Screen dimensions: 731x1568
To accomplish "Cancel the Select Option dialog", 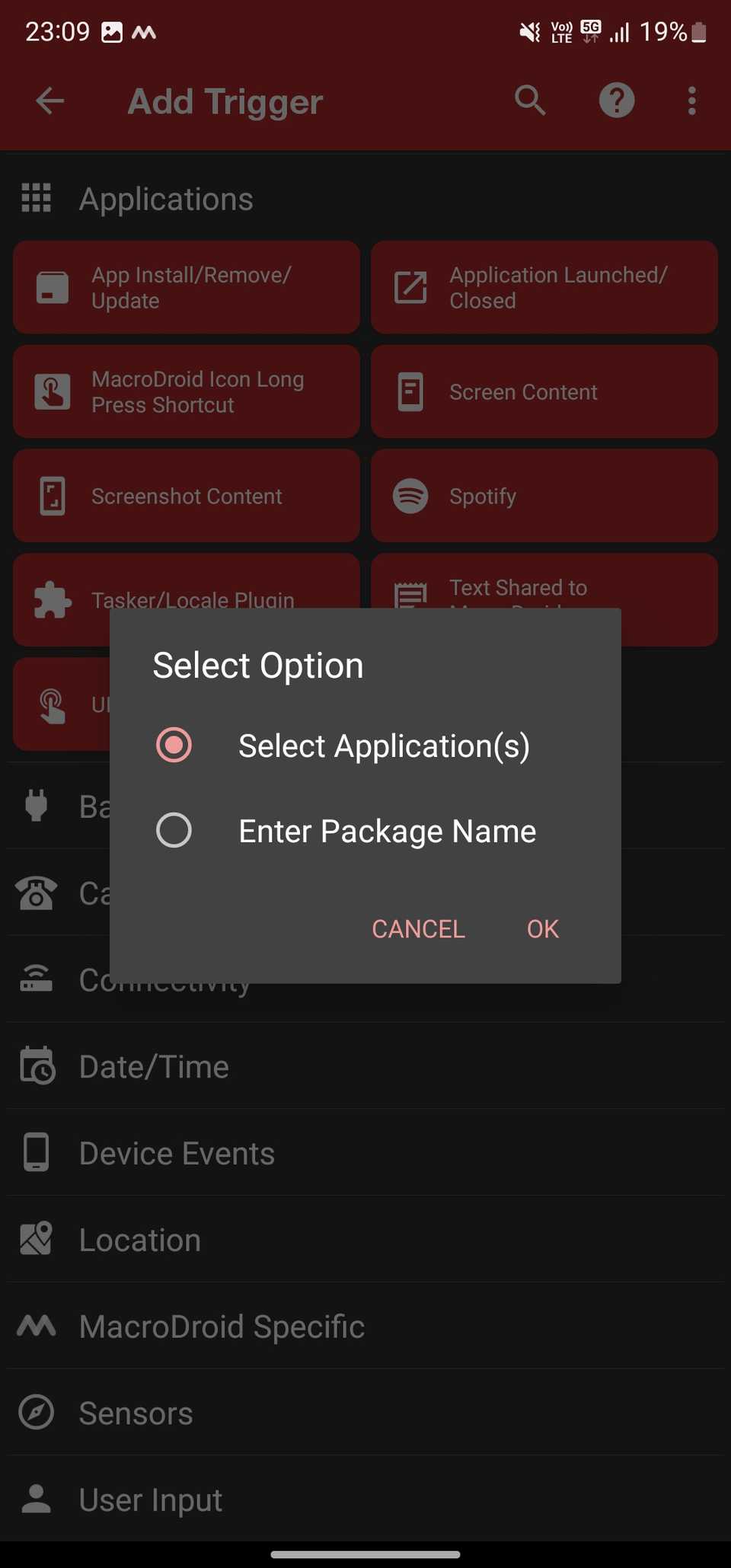I will click(x=417, y=928).
